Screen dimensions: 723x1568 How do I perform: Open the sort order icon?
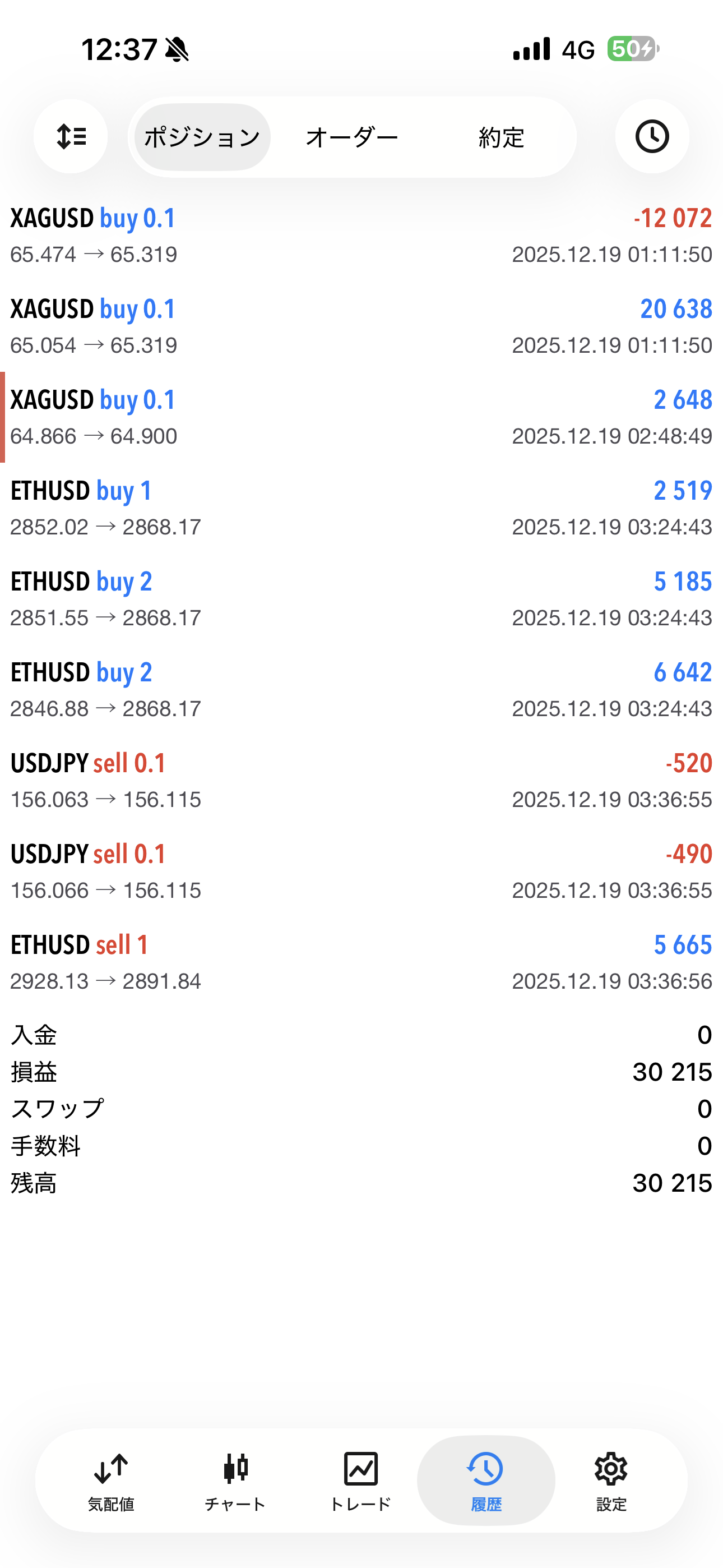71,136
